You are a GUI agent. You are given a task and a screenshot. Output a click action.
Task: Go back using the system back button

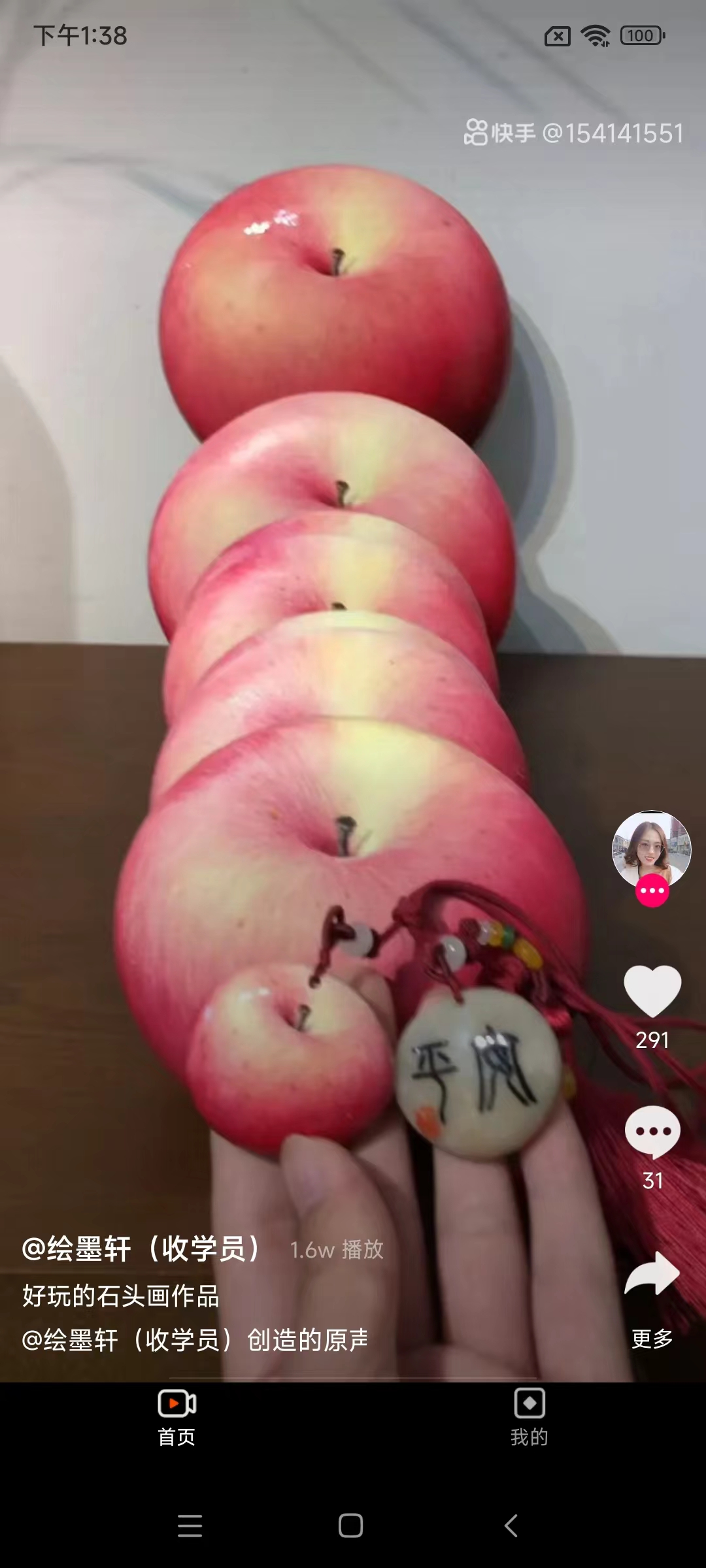pyautogui.click(x=511, y=1526)
